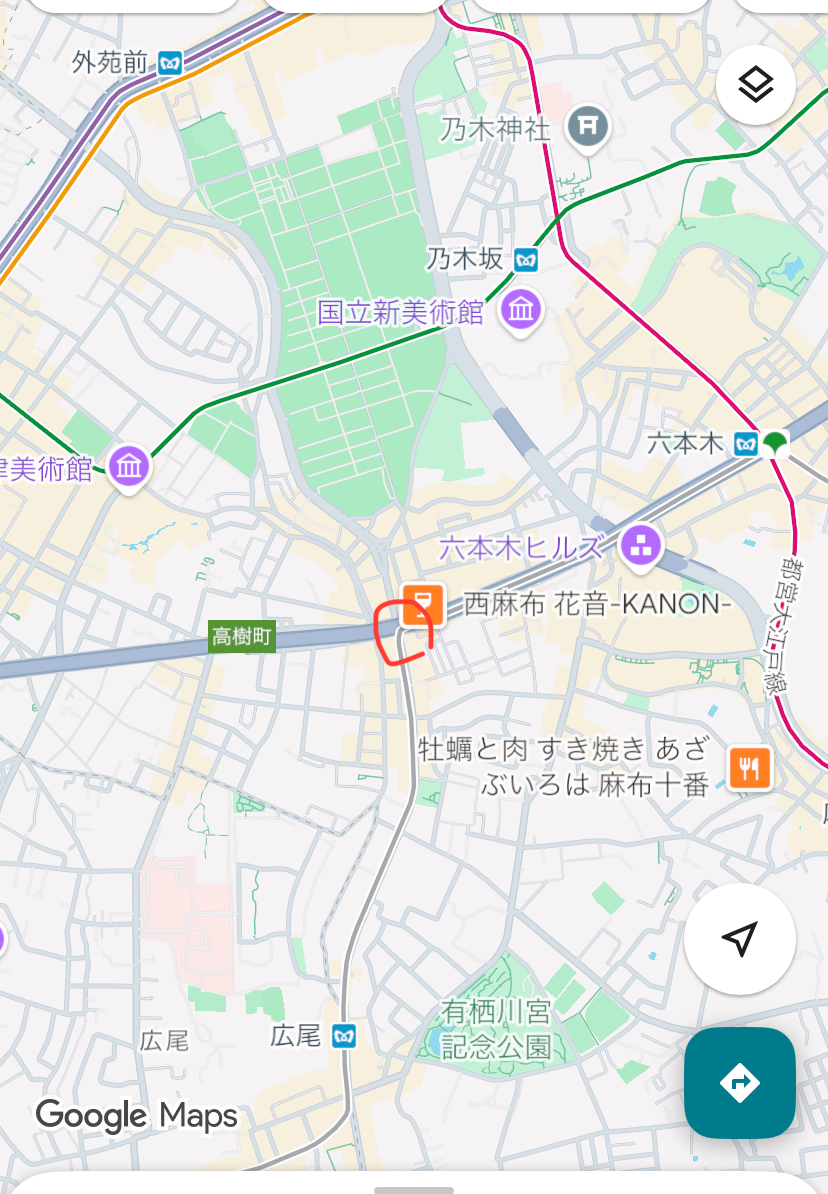The width and height of the screenshot is (828, 1194).
Task: Tap the 国立新美術館 museum pin
Action: [521, 311]
